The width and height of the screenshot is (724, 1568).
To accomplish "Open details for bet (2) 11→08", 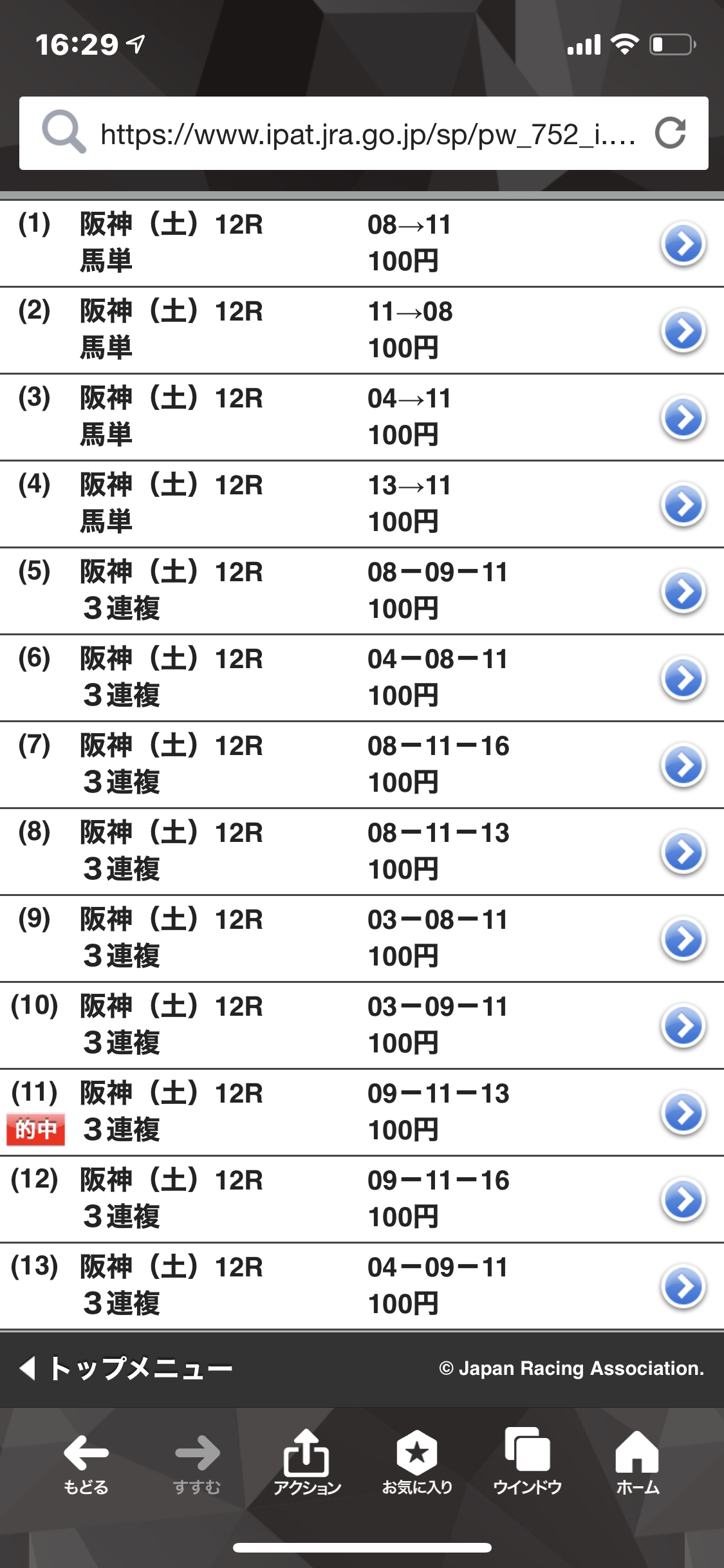I will click(x=683, y=331).
